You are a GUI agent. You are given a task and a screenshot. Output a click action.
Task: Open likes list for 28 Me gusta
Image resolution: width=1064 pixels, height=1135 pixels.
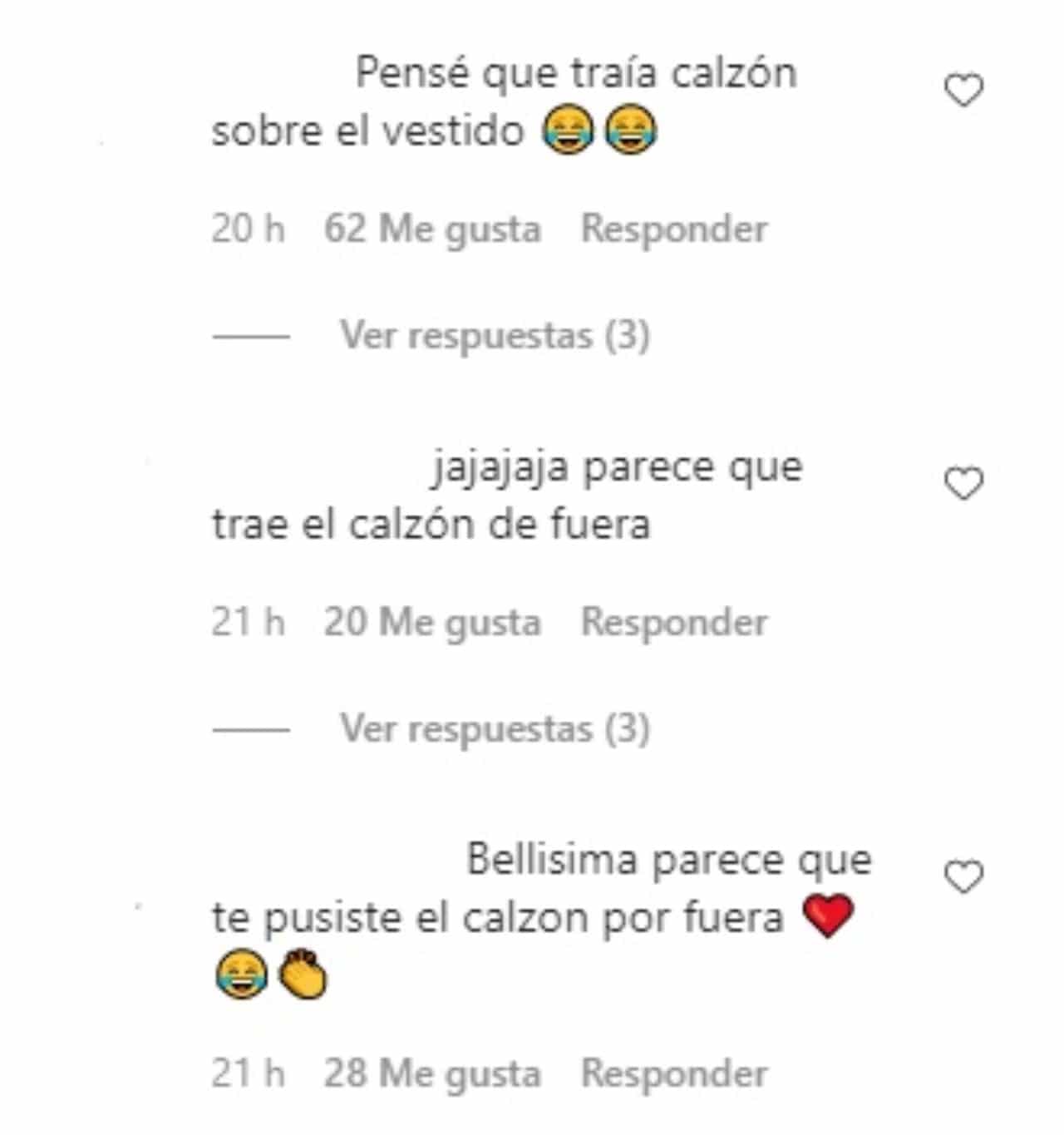click(x=432, y=1073)
